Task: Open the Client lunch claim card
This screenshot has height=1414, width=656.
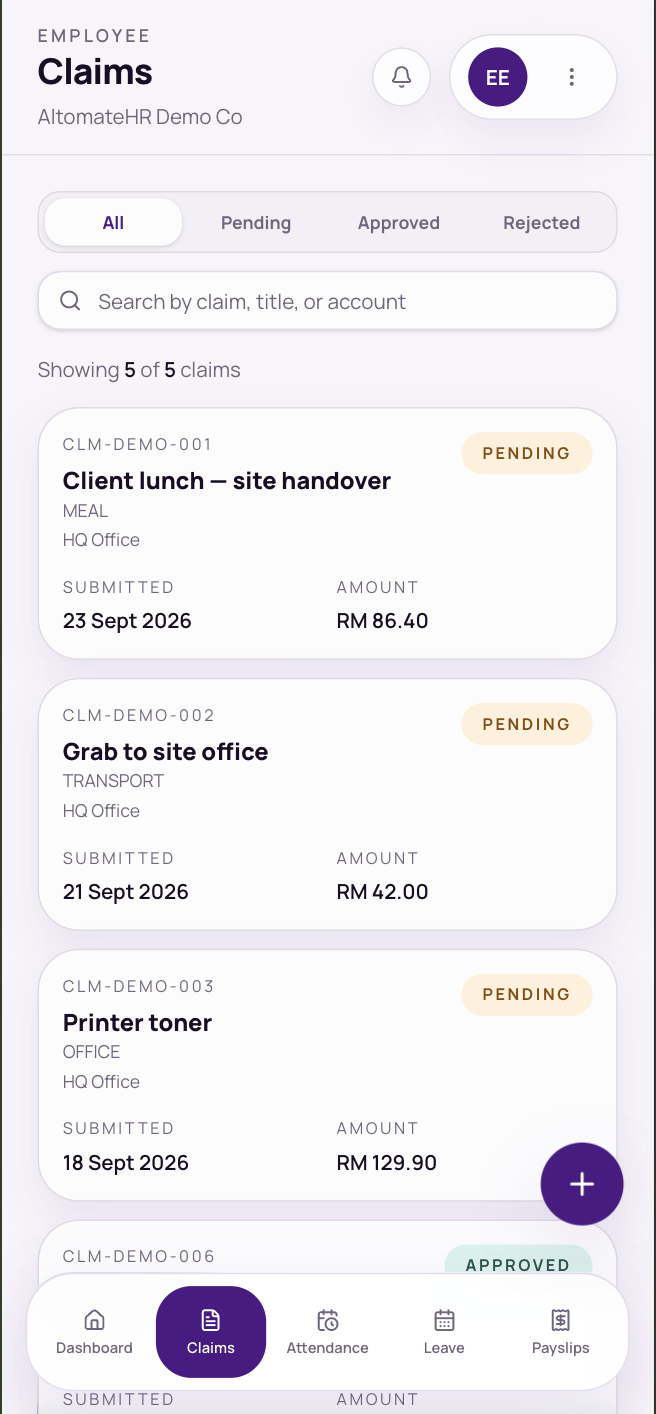Action: pyautogui.click(x=327, y=533)
